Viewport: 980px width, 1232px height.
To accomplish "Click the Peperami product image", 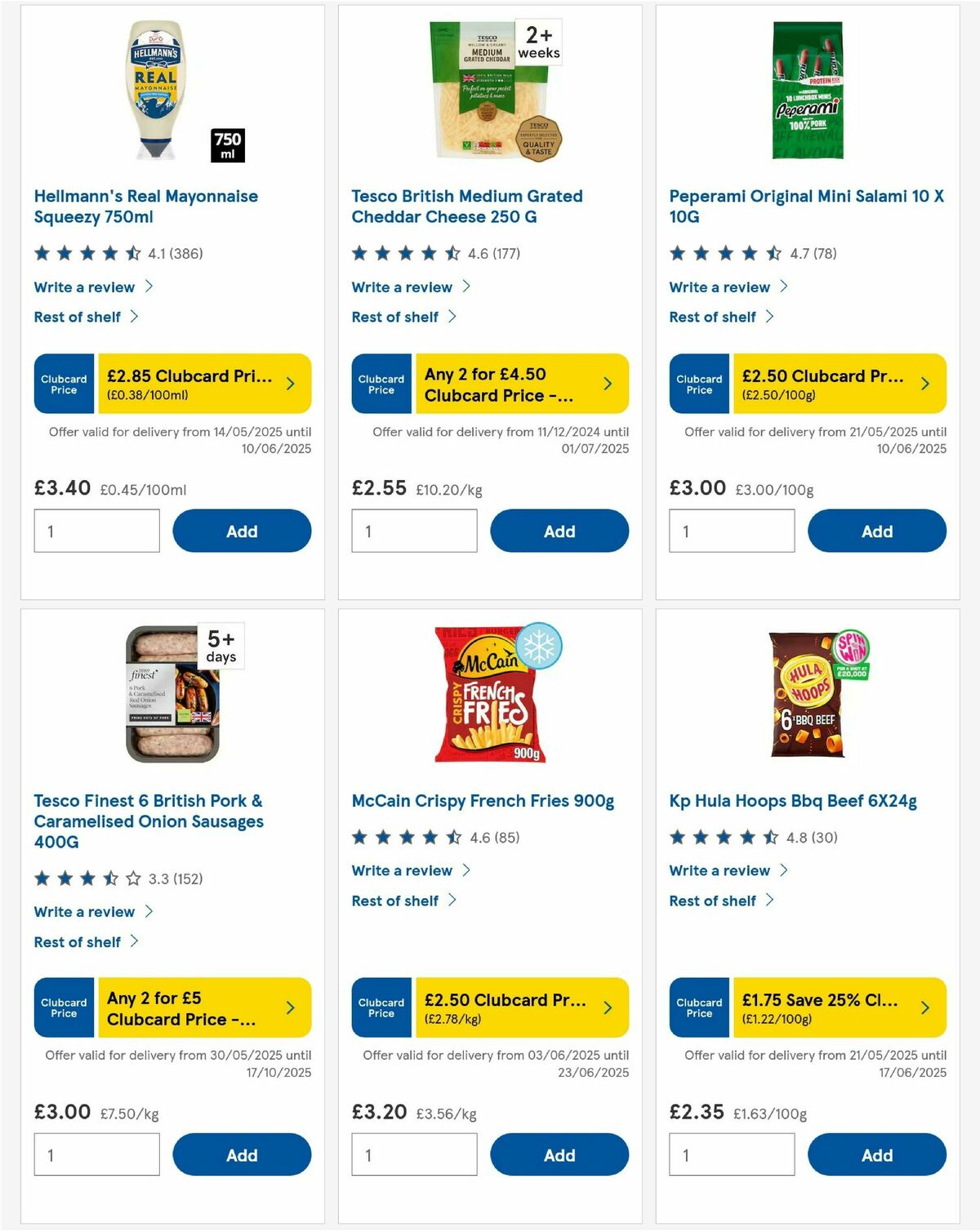I will tap(807, 90).
